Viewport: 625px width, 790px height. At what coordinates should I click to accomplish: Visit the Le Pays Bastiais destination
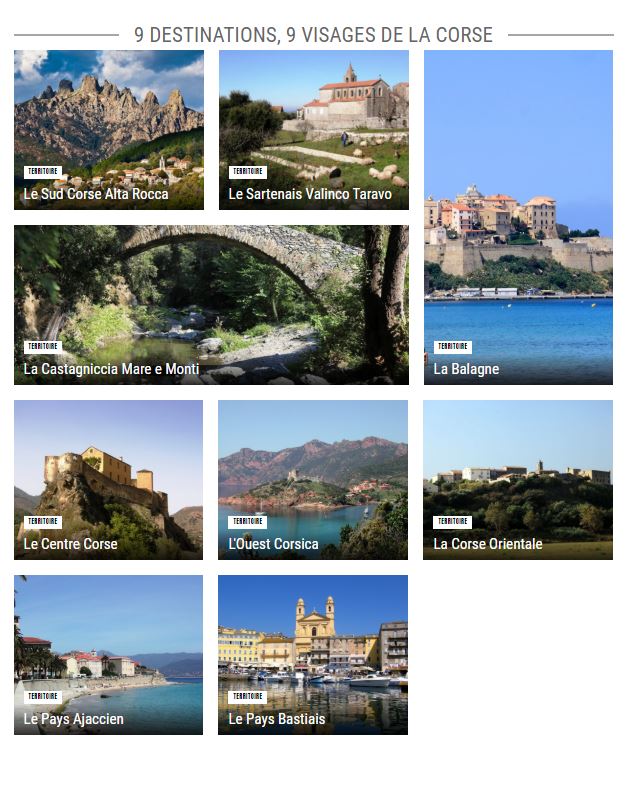coord(313,655)
